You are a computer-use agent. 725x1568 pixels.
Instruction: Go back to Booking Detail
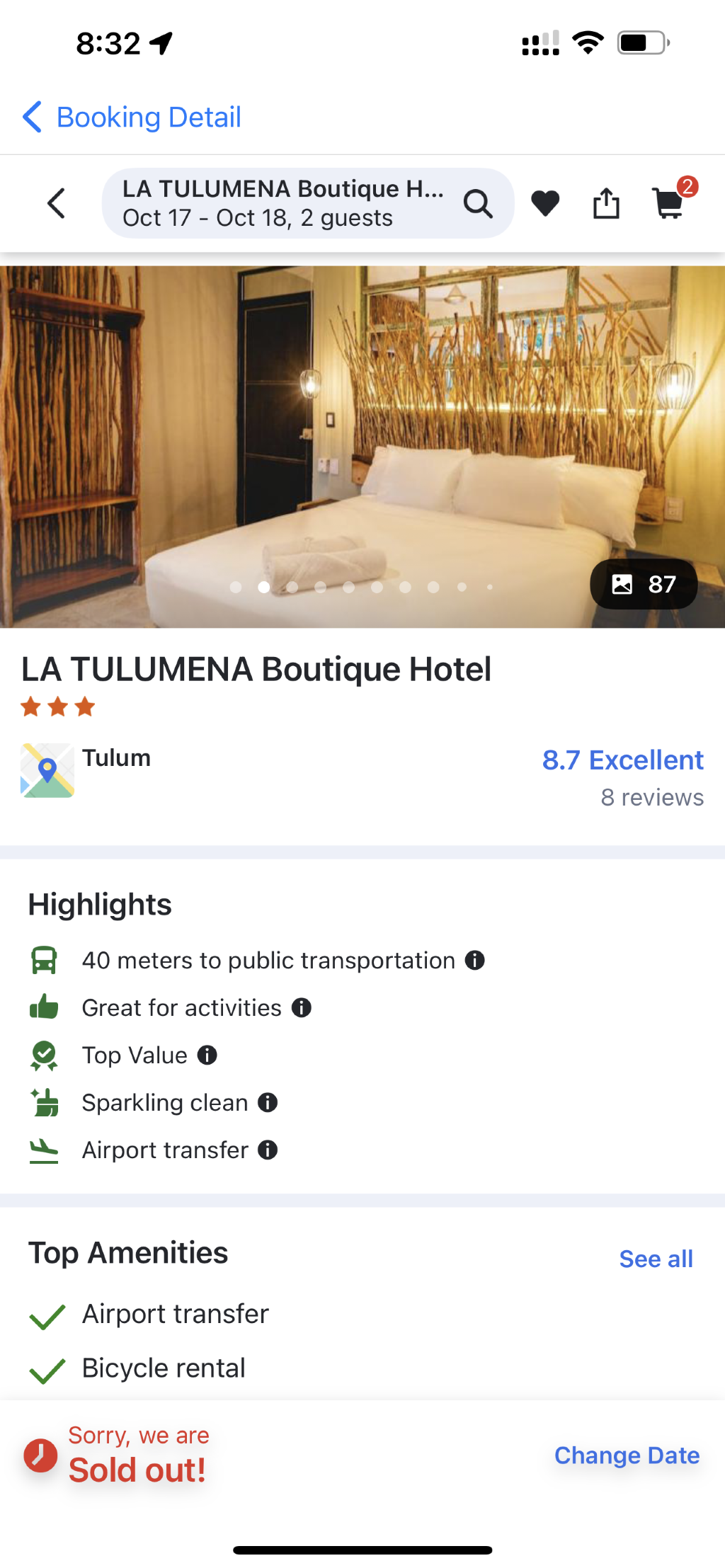point(132,117)
